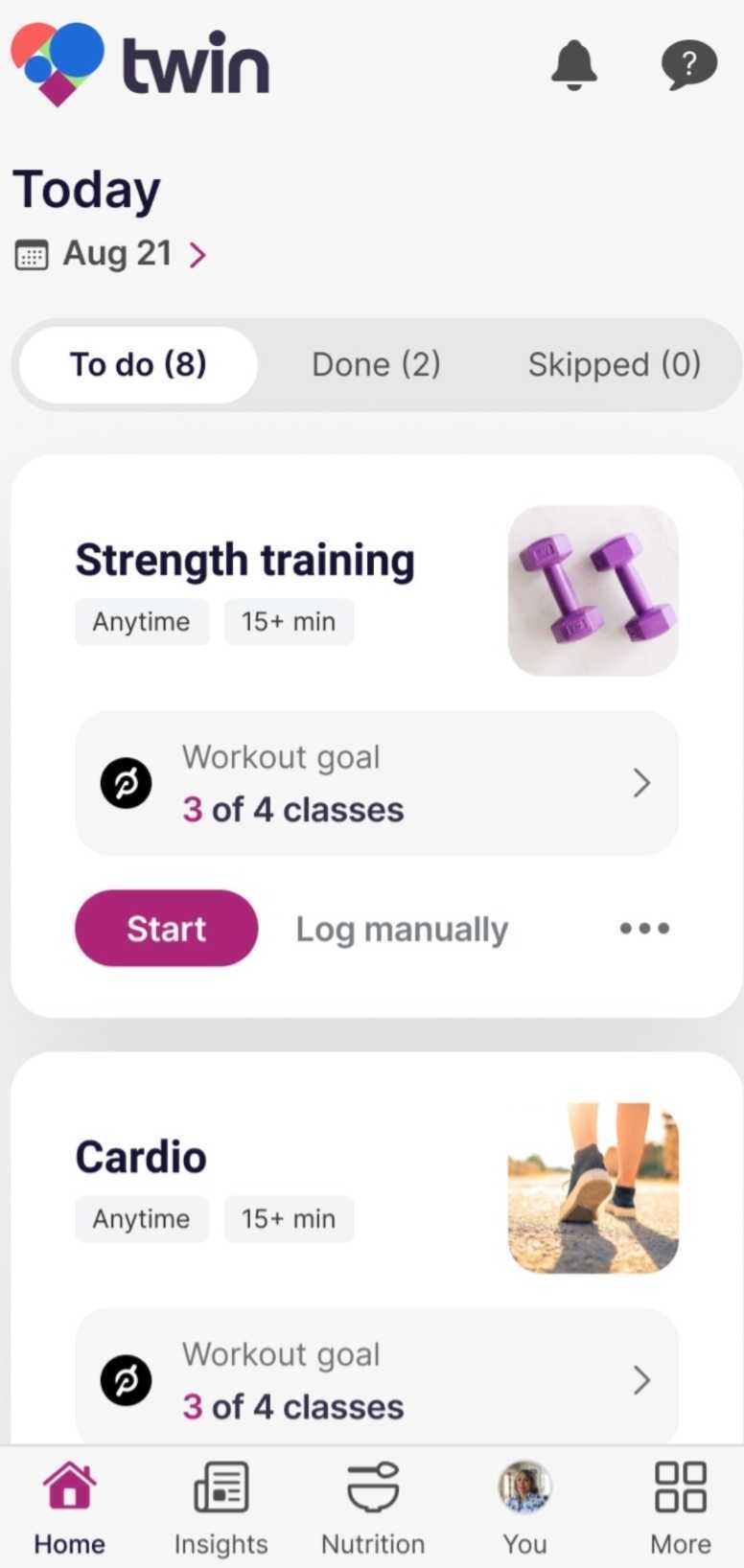Start the Strength training workout
Viewport: 744px width, 1568px height.
pos(166,928)
